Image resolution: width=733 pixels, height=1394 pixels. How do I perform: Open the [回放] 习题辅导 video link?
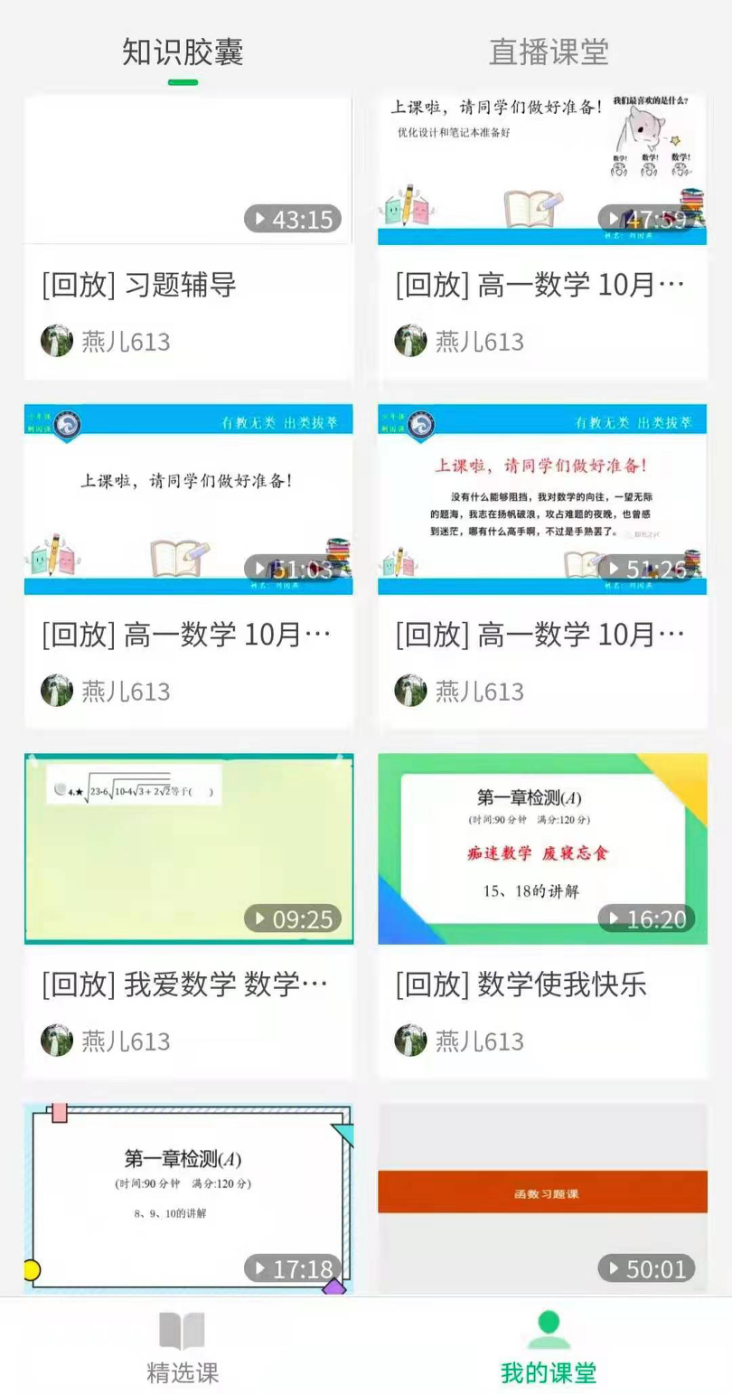(x=139, y=286)
